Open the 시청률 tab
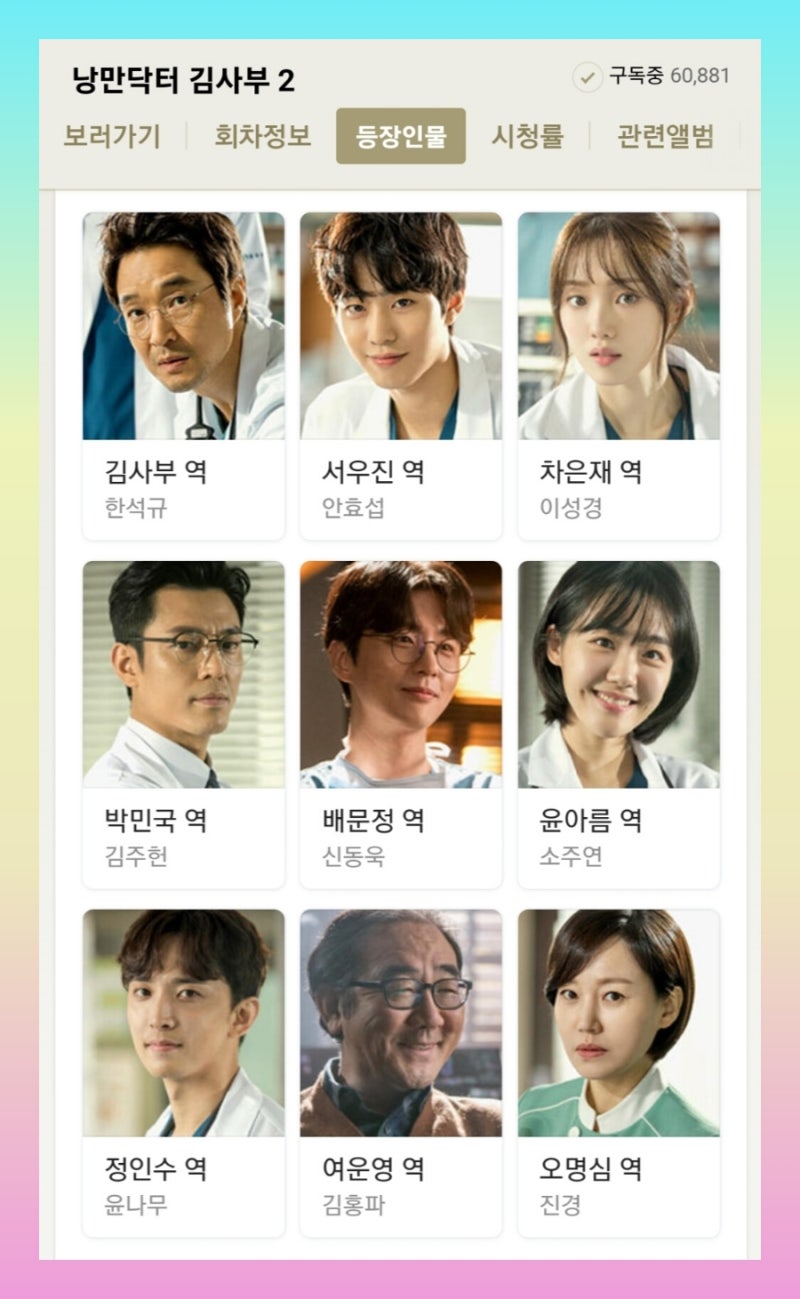The image size is (800, 1299). 527,136
